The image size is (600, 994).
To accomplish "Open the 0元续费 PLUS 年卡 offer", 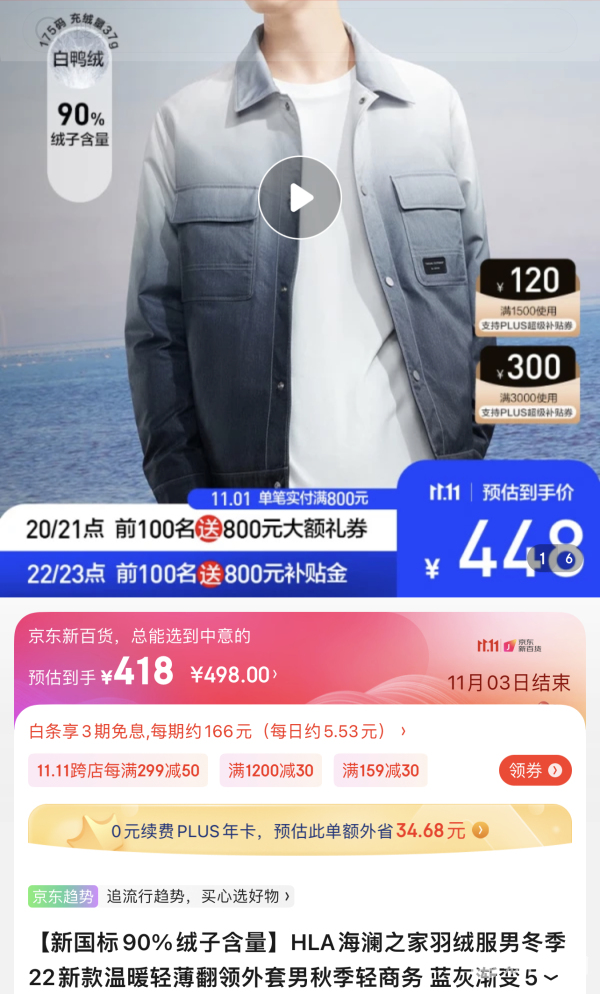I will pos(300,830).
